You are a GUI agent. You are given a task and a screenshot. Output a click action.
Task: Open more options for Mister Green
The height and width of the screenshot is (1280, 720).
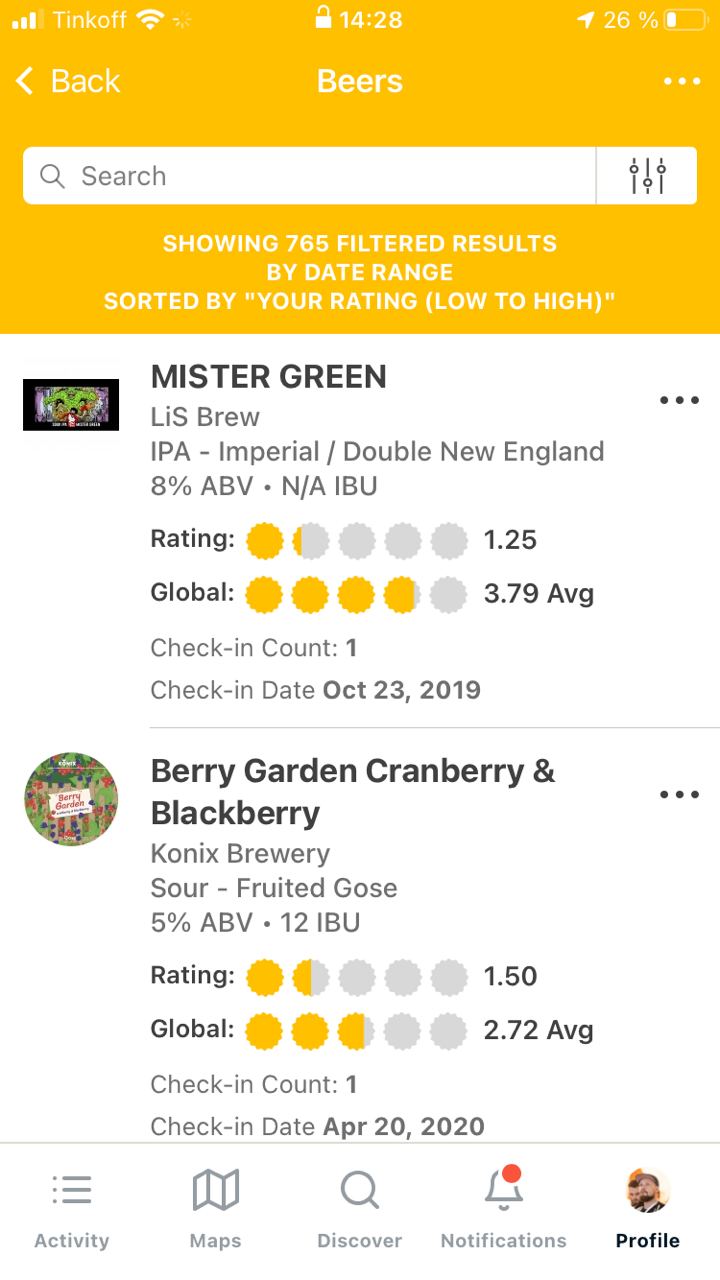[x=679, y=400]
